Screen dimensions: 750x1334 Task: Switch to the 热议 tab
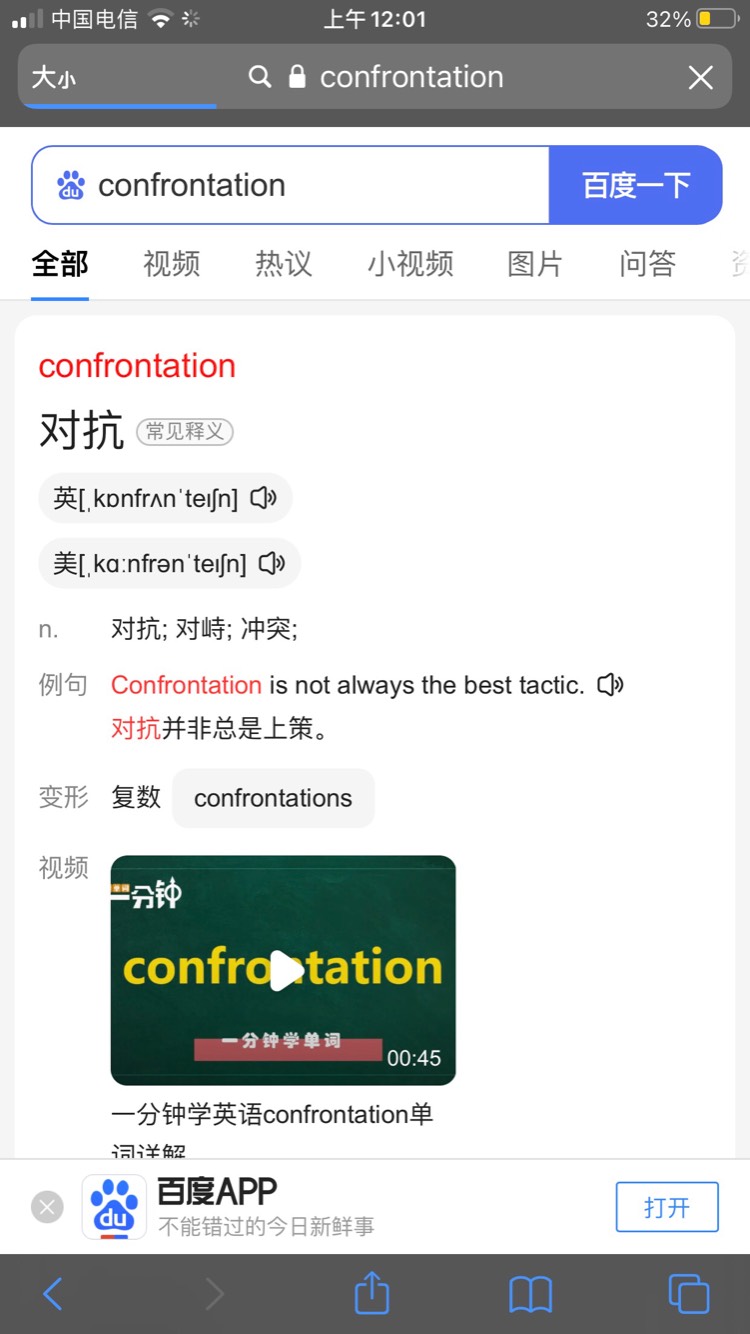tap(284, 264)
